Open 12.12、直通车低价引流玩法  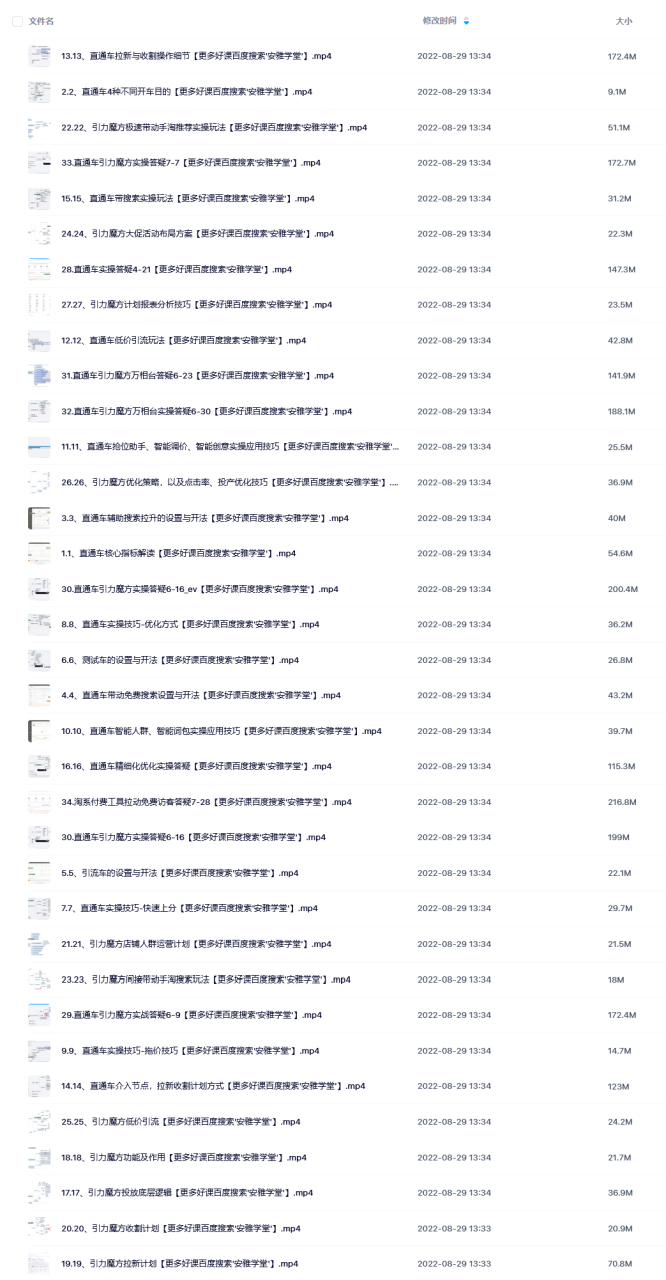(x=184, y=340)
